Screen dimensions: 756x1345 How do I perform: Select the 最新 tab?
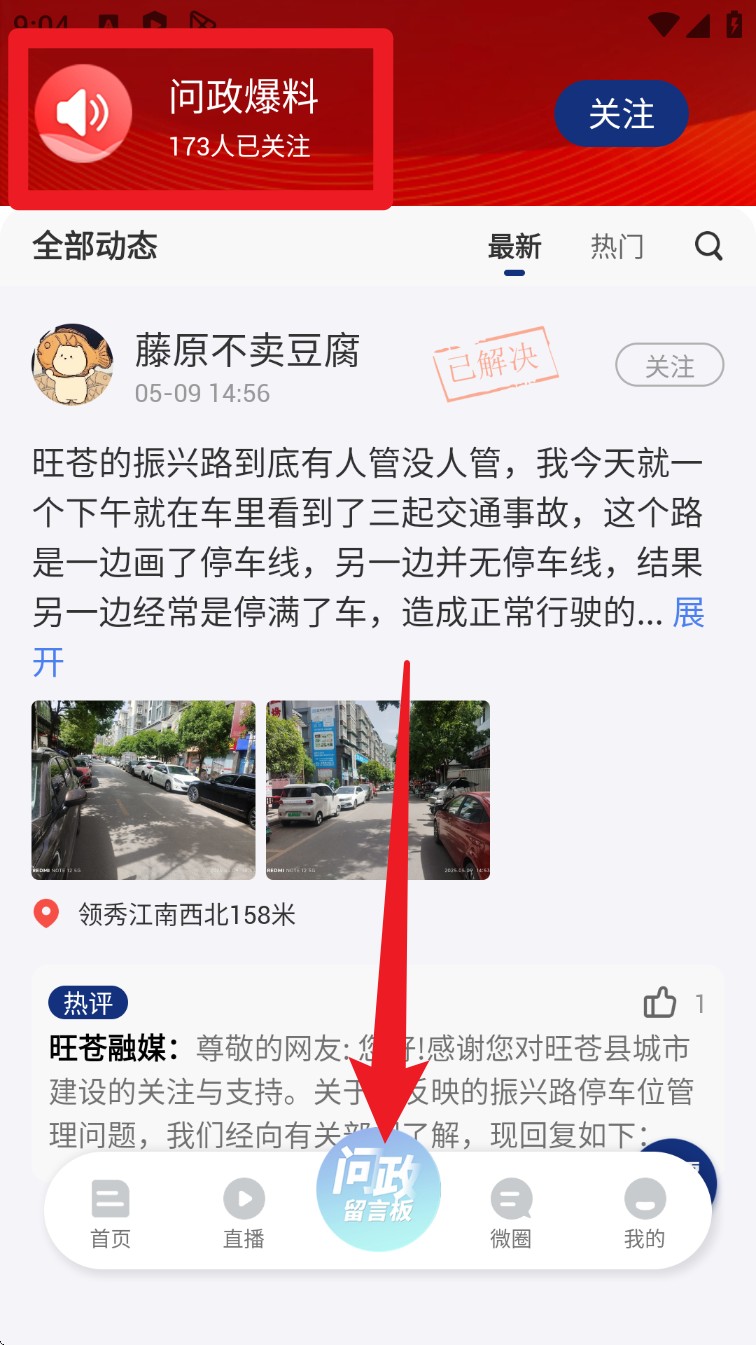[514, 246]
